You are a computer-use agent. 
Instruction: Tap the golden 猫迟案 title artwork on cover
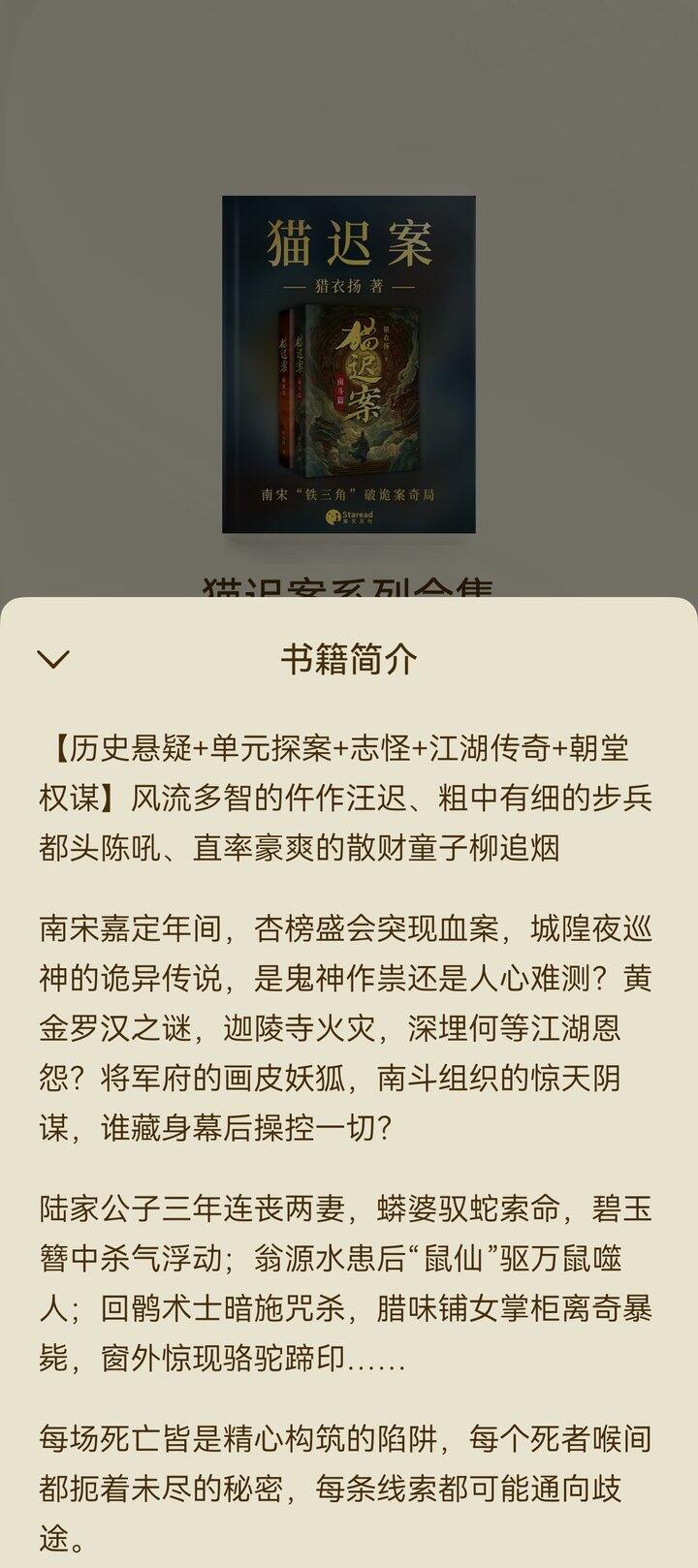pos(347,242)
